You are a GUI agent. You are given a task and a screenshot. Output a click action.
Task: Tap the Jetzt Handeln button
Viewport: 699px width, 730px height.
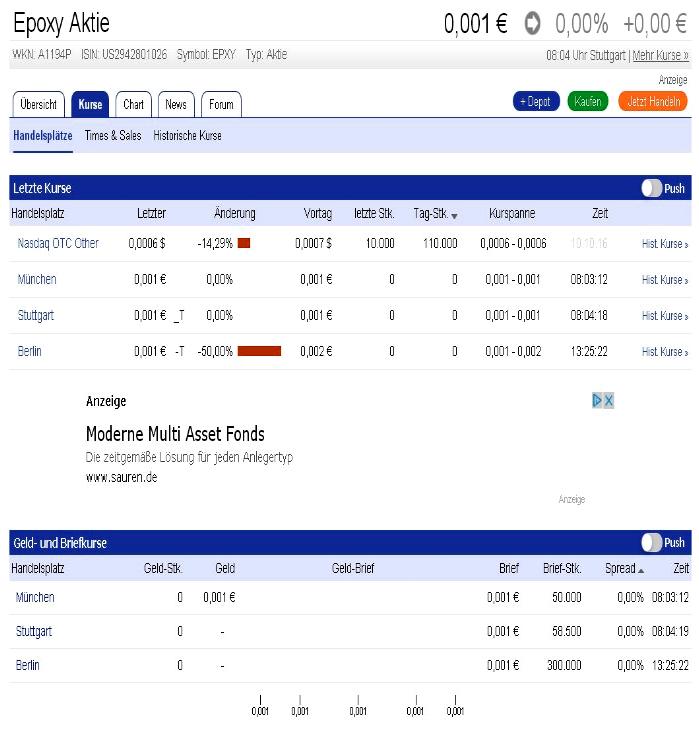653,101
